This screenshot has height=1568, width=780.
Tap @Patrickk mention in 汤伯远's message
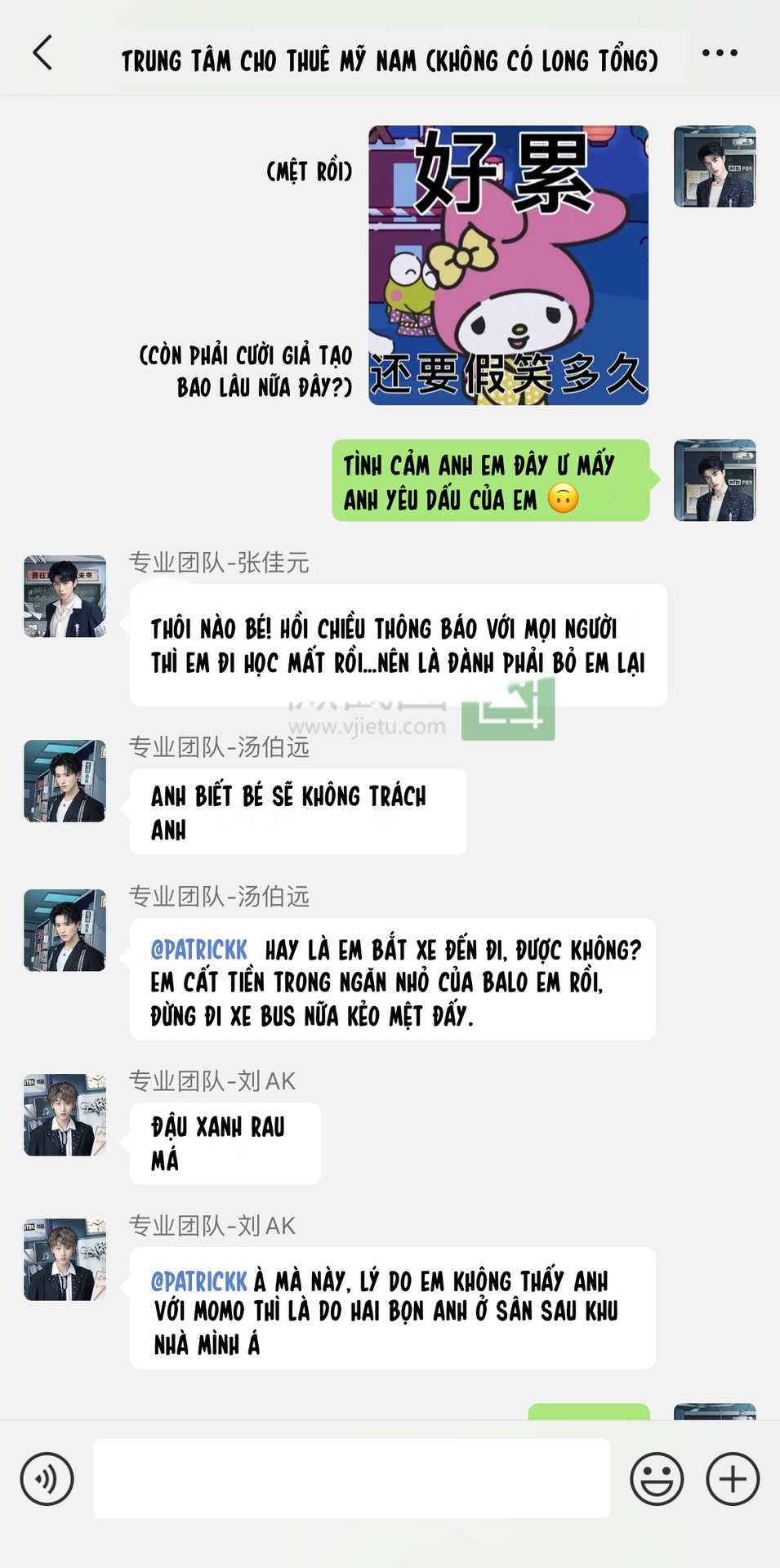point(198,950)
